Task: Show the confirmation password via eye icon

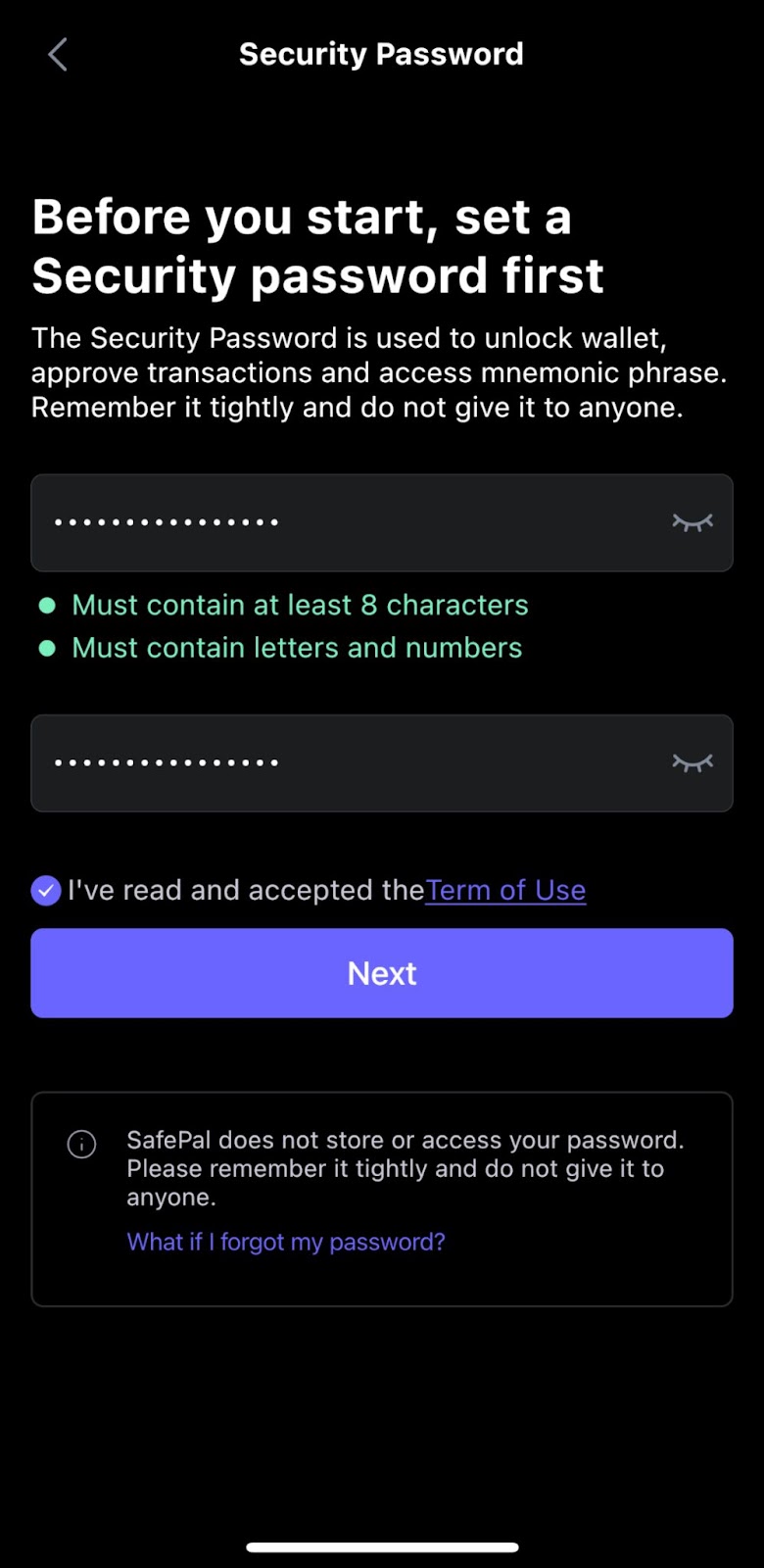Action: point(692,763)
